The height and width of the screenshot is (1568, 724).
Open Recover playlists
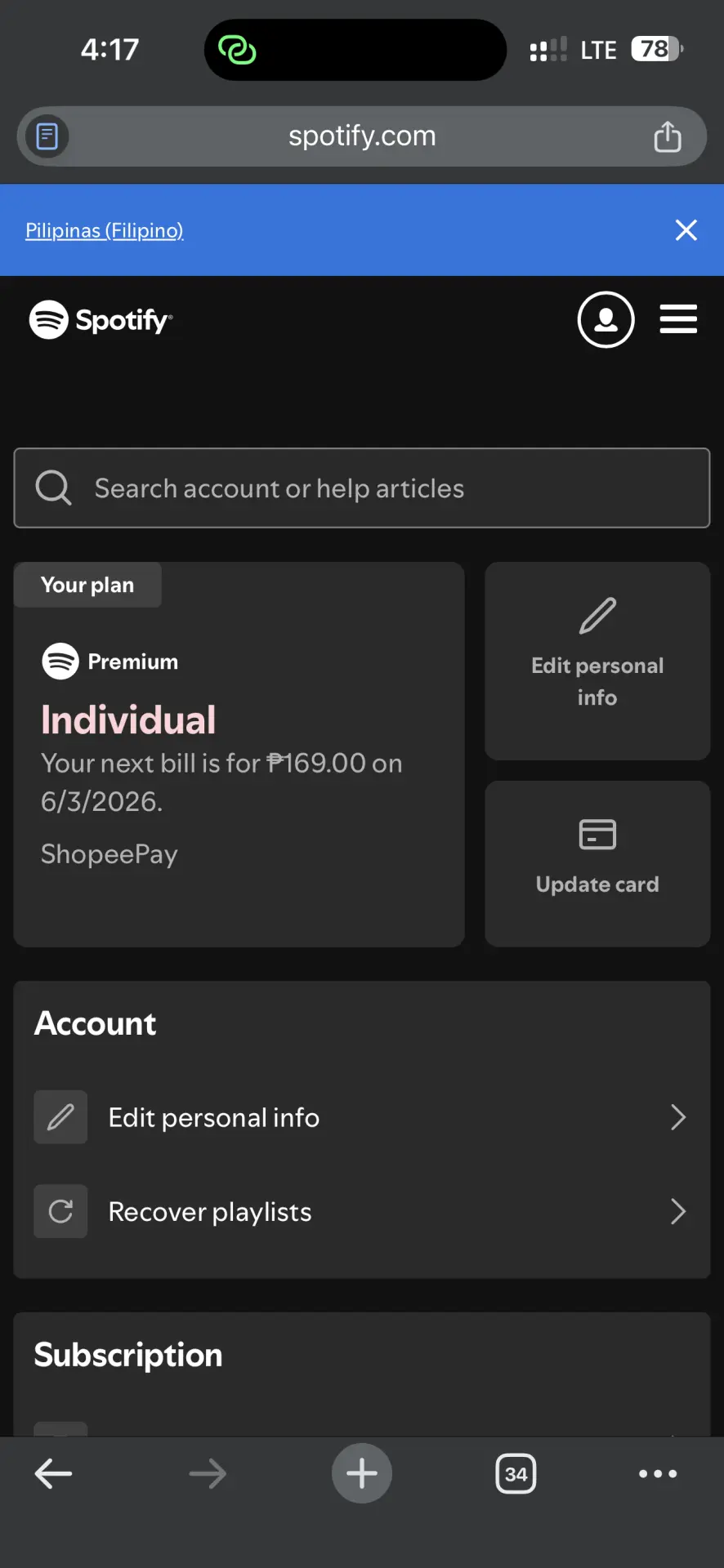point(360,1211)
